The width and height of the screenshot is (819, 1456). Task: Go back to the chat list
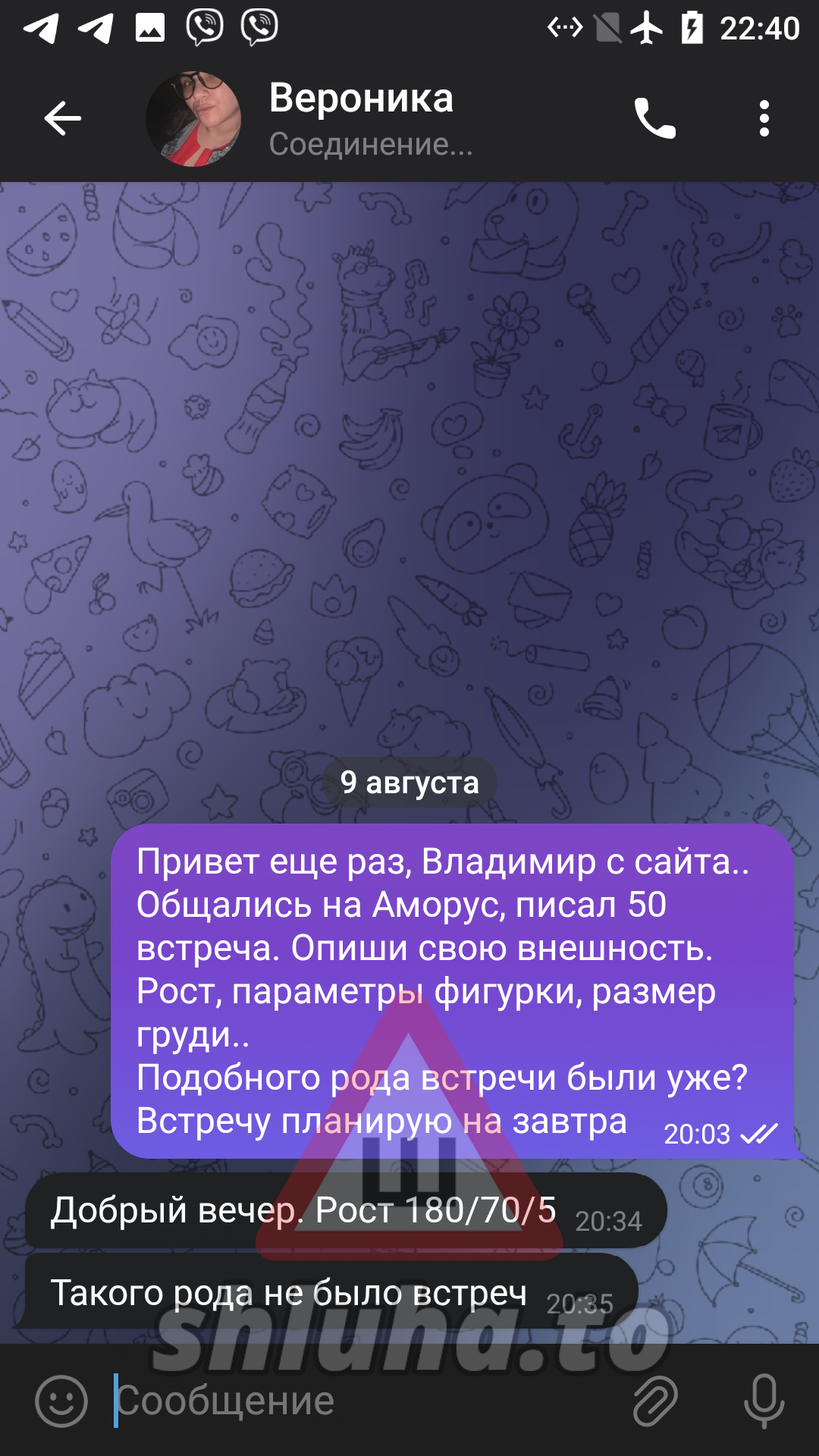62,118
